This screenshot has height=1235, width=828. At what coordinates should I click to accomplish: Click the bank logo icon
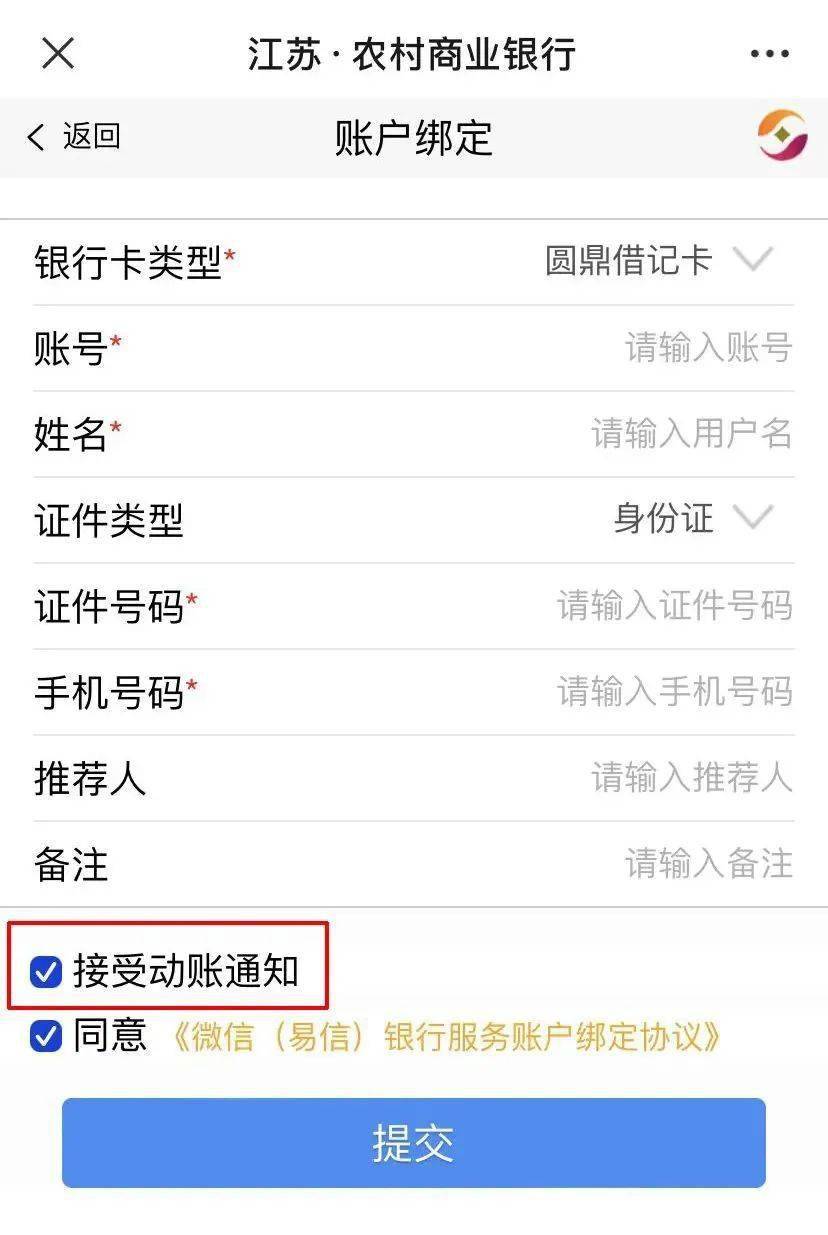(783, 137)
